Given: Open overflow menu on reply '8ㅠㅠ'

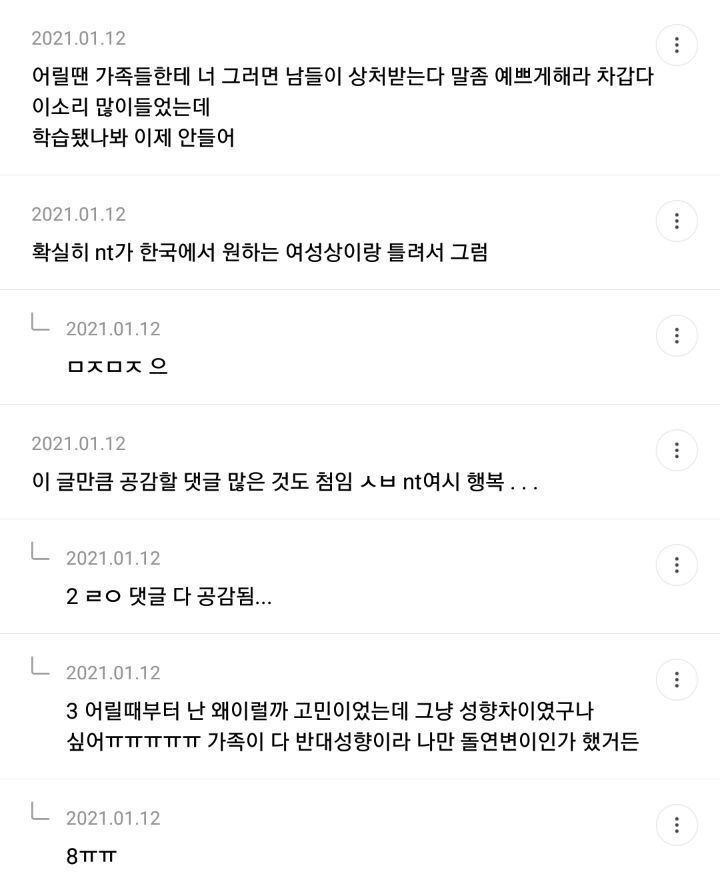Looking at the screenshot, I should 677,825.
